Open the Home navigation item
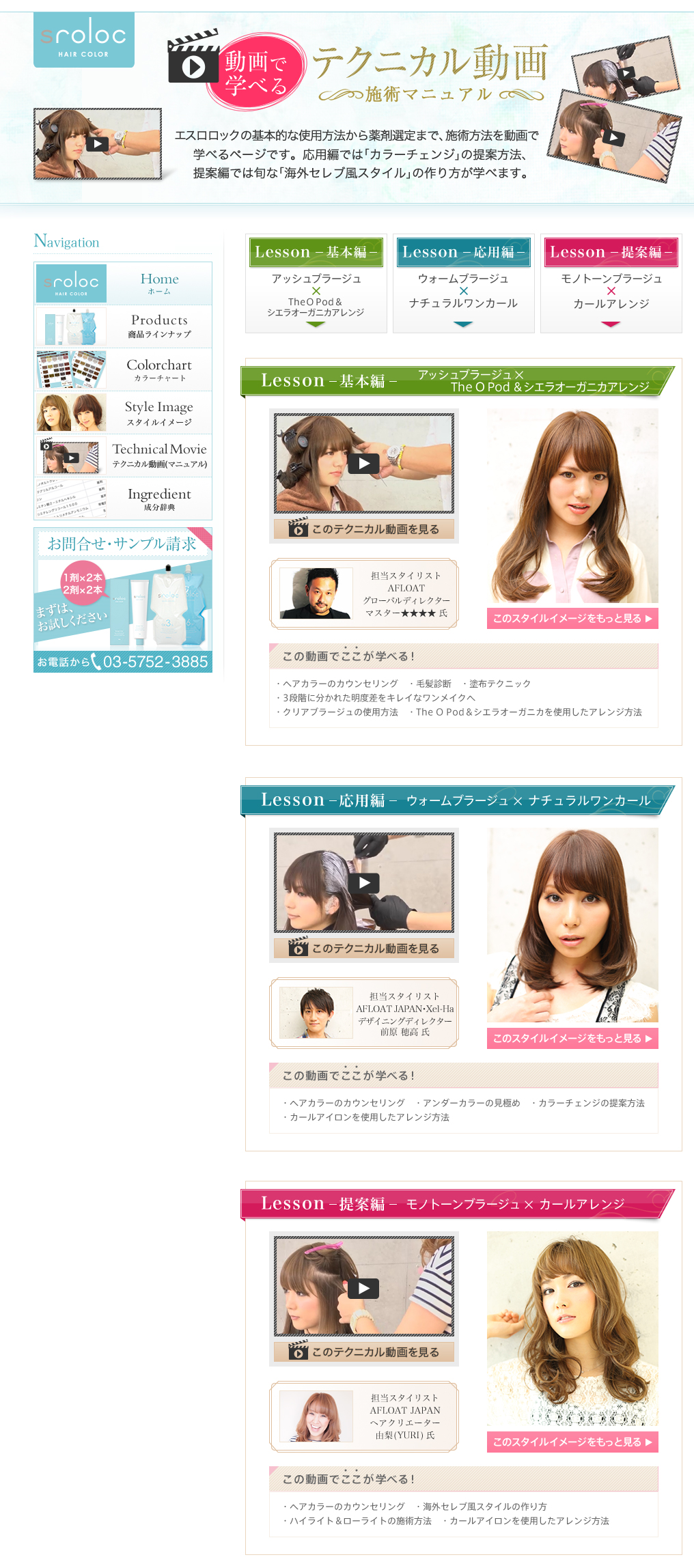694x1568 pixels. tap(123, 283)
